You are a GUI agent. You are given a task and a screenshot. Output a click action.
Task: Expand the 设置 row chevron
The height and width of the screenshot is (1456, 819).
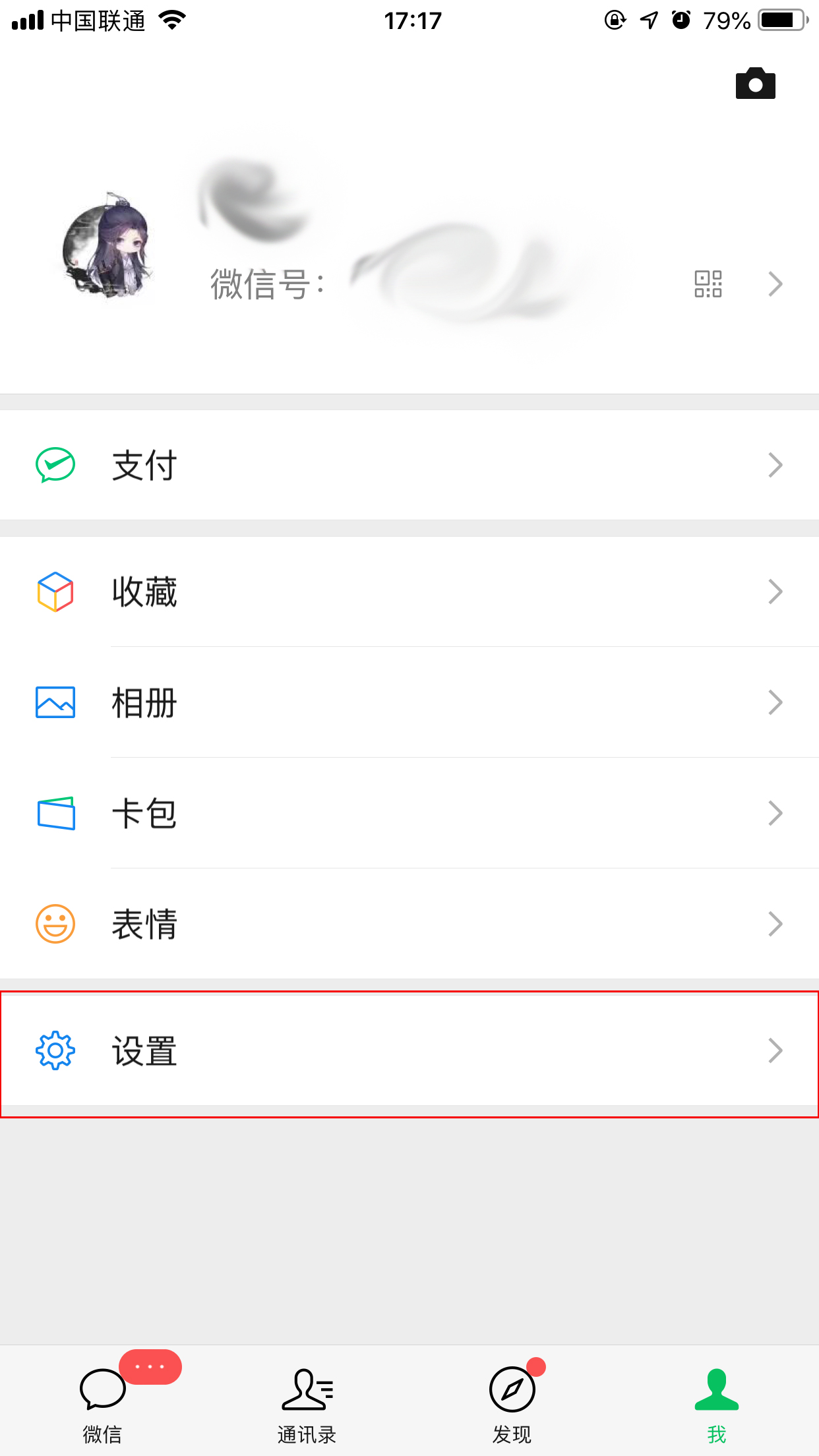(775, 1050)
